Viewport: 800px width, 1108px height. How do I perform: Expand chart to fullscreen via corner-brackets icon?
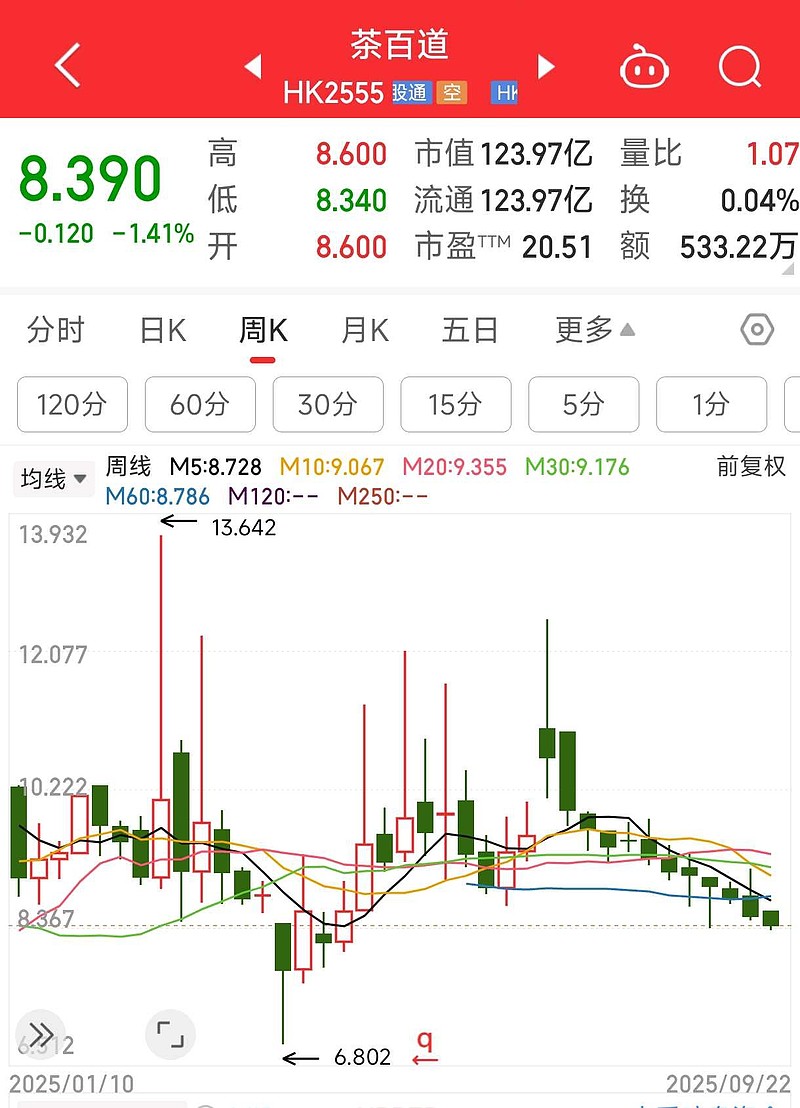coord(170,1035)
